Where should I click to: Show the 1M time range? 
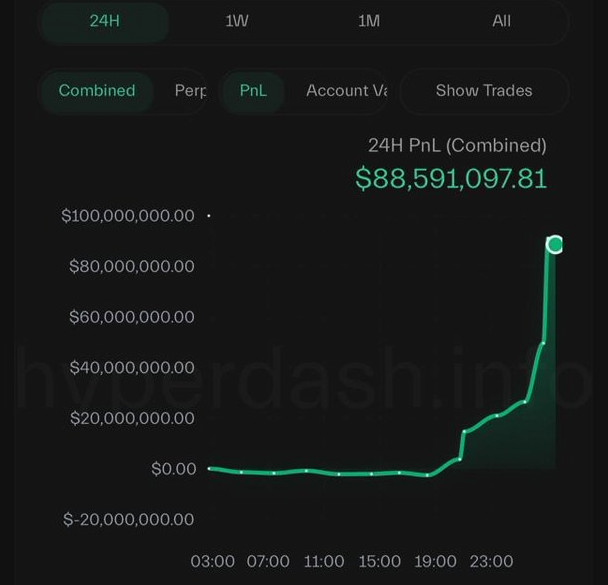coord(369,21)
